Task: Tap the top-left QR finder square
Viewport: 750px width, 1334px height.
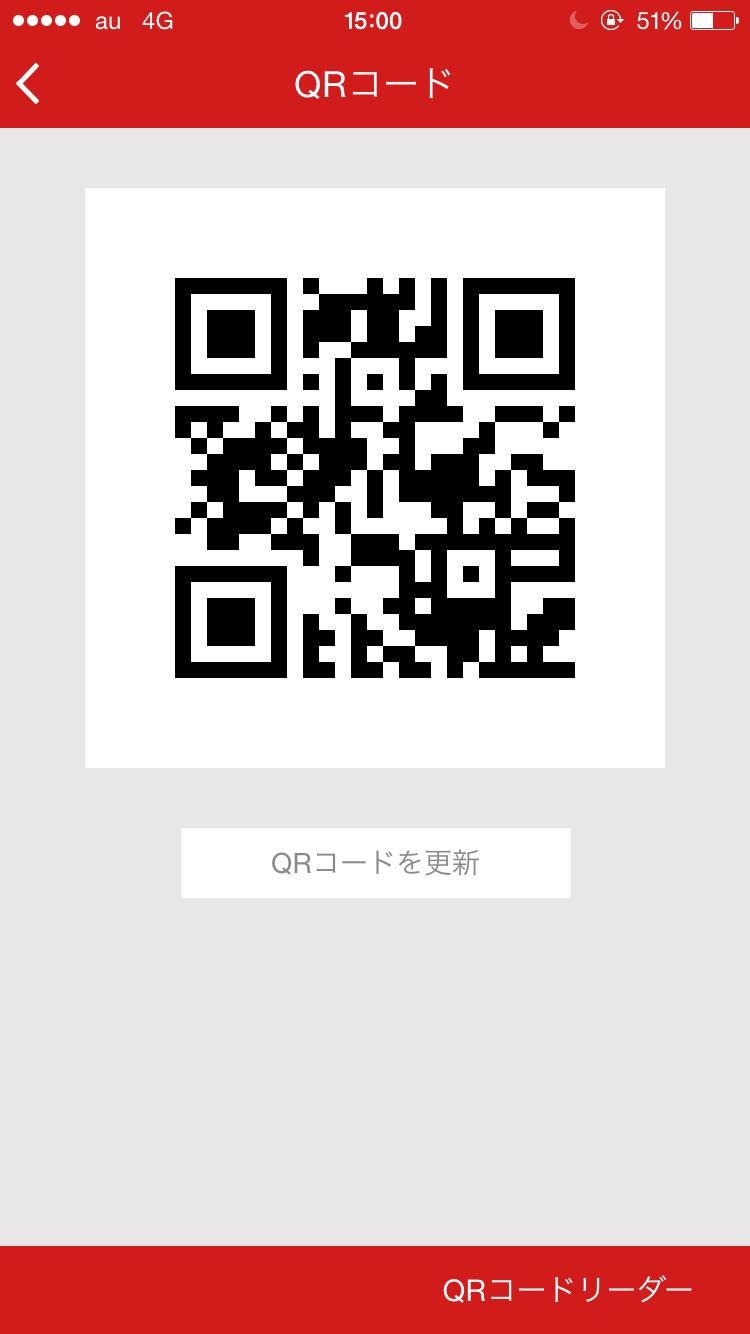Action: click(229, 336)
